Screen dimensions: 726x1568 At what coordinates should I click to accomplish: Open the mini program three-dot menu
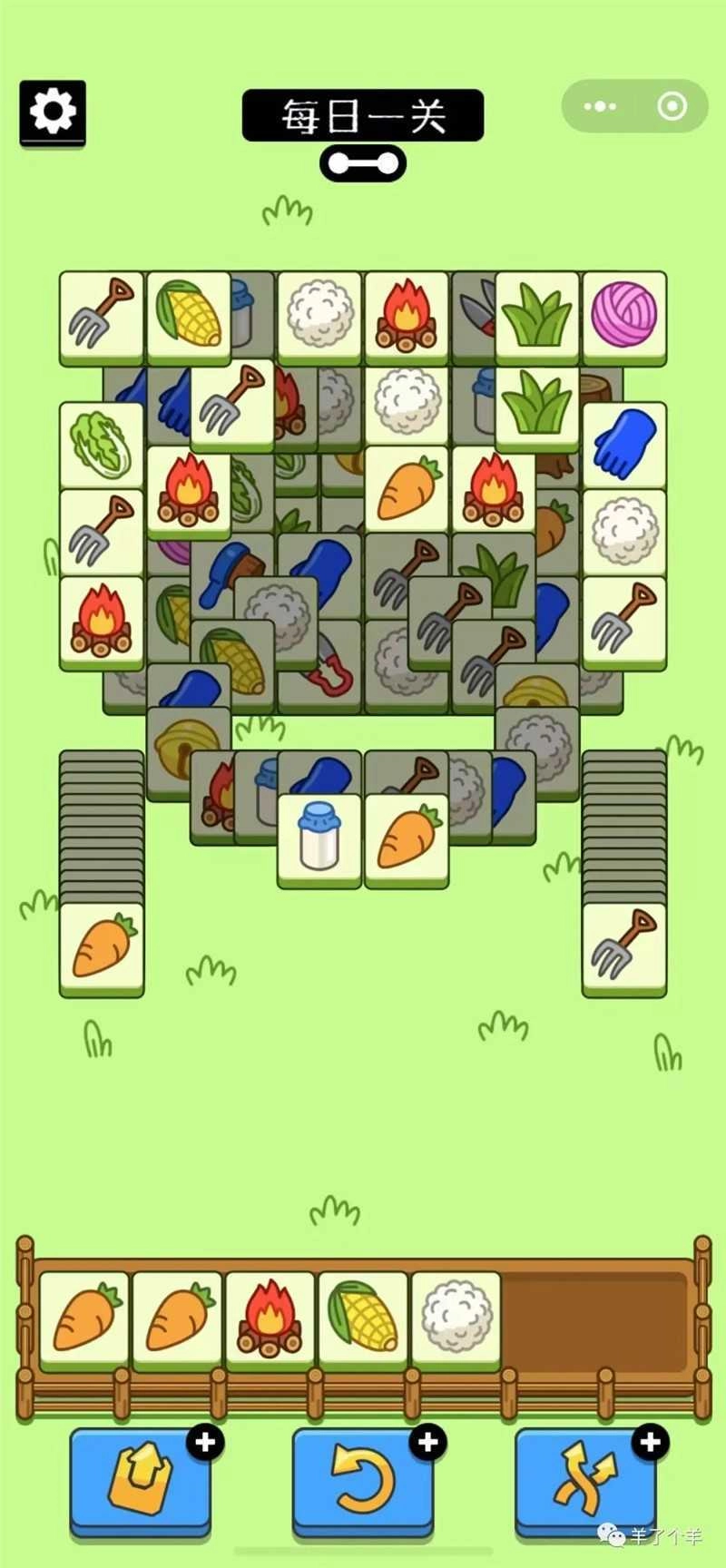600,106
